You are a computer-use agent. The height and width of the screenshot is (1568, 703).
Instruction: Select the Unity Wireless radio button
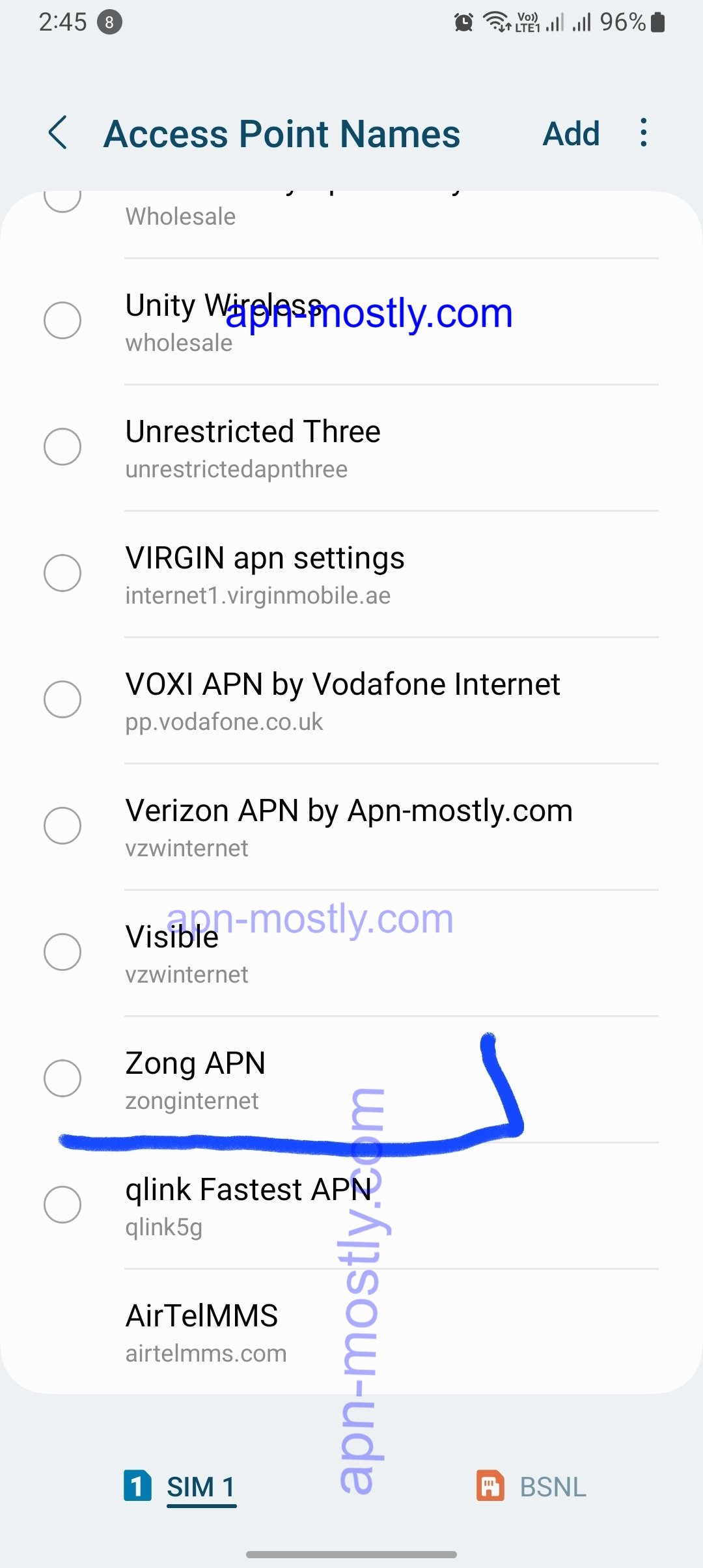tap(62, 320)
